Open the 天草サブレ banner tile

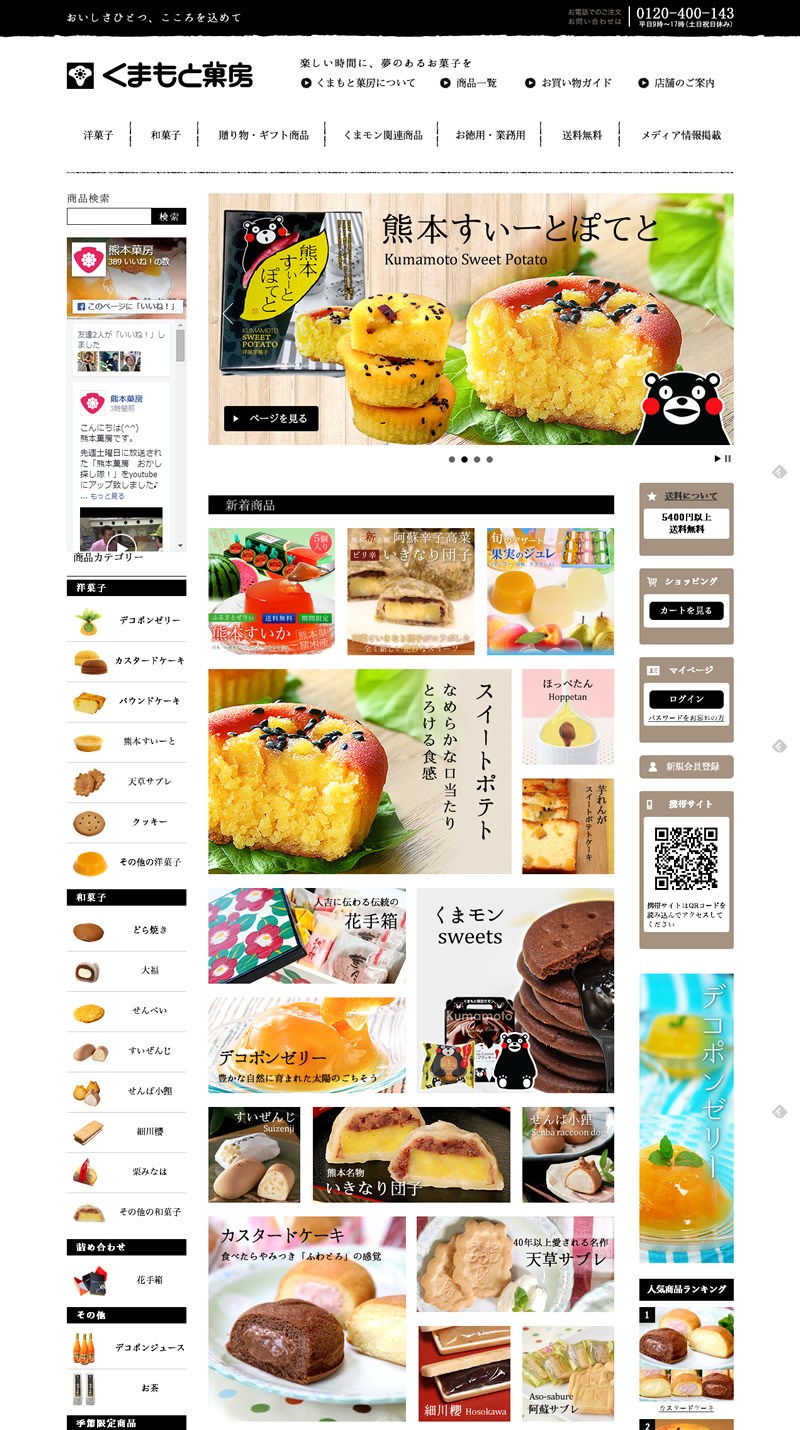pyautogui.click(x=515, y=1263)
